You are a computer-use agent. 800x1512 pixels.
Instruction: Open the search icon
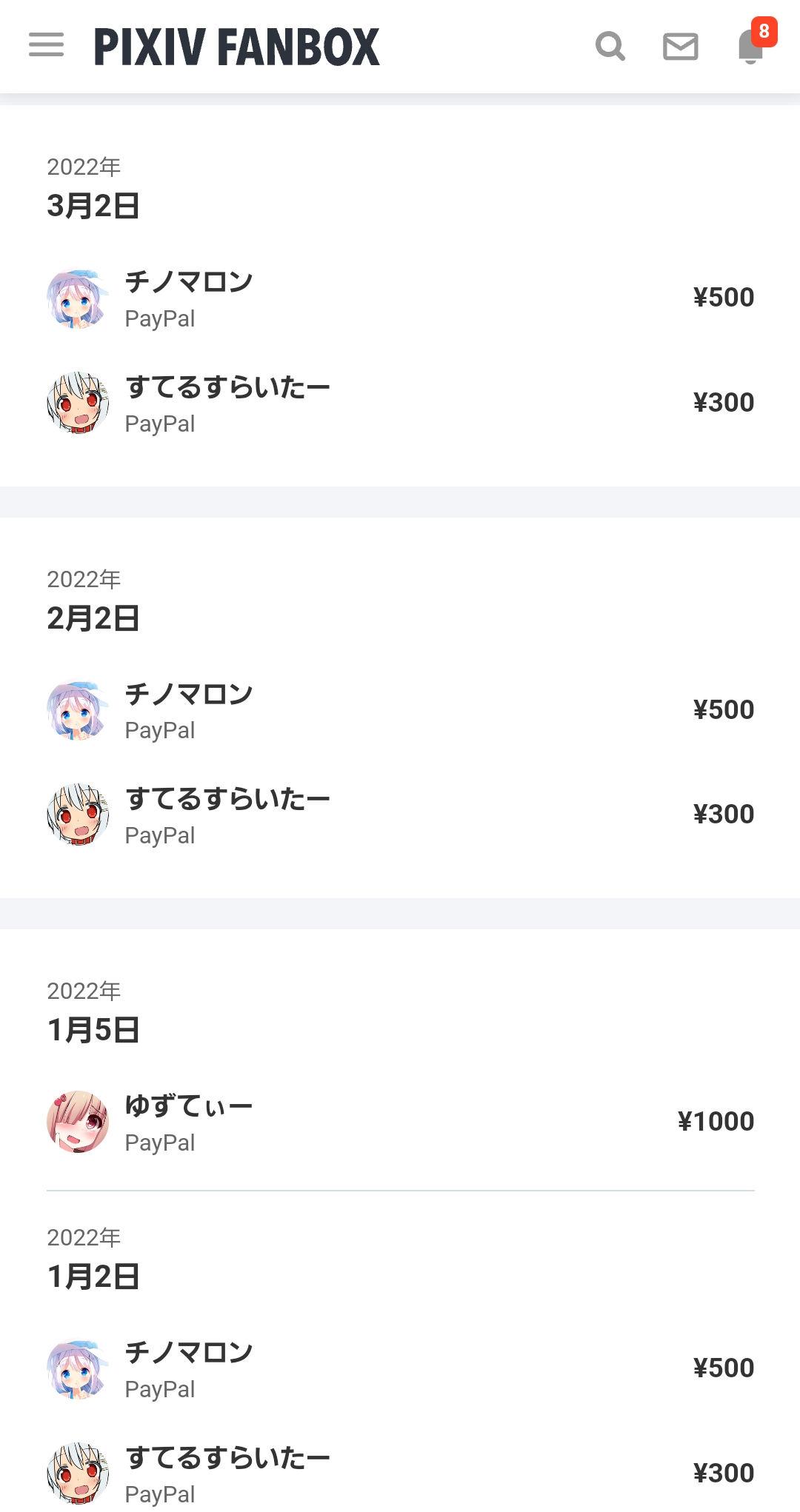tap(610, 47)
